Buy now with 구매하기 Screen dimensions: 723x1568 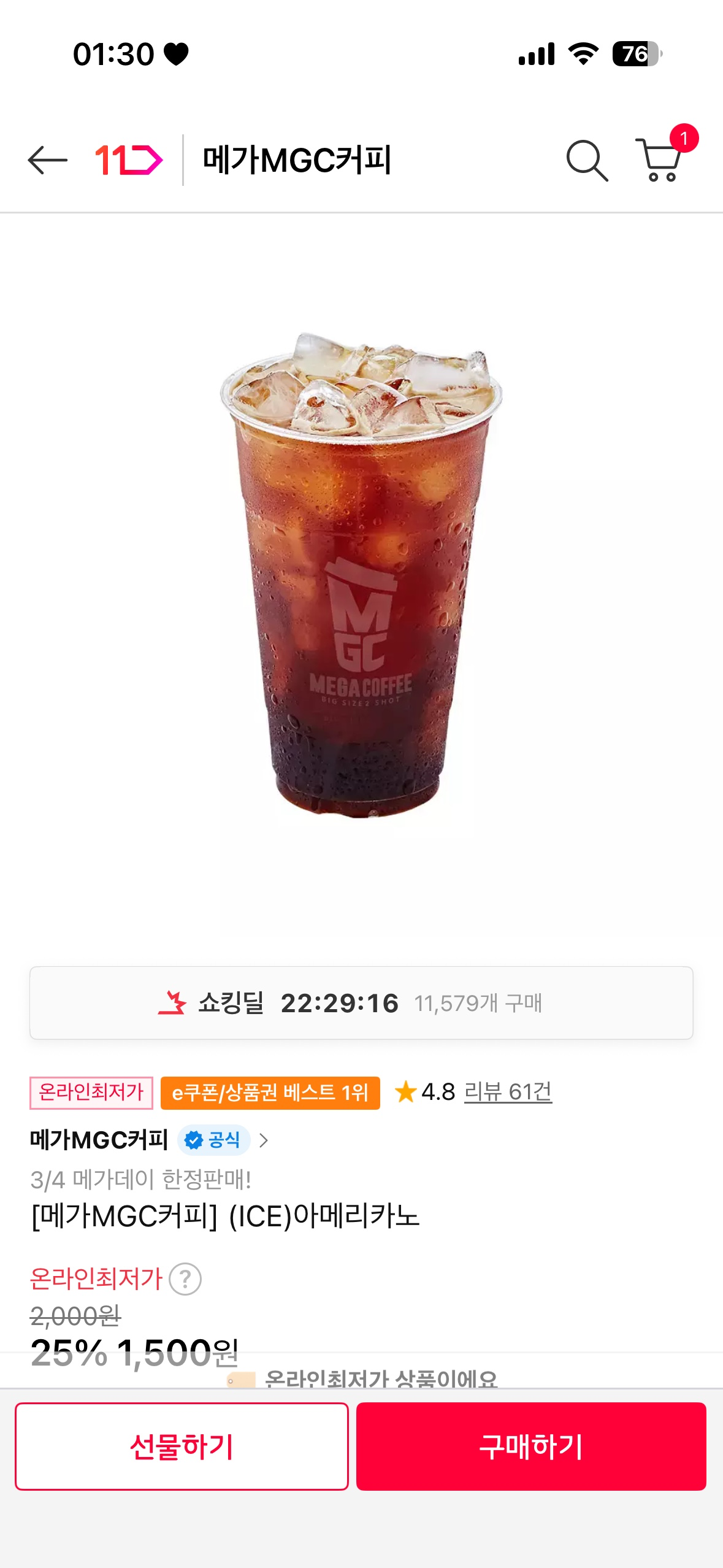tap(531, 1446)
